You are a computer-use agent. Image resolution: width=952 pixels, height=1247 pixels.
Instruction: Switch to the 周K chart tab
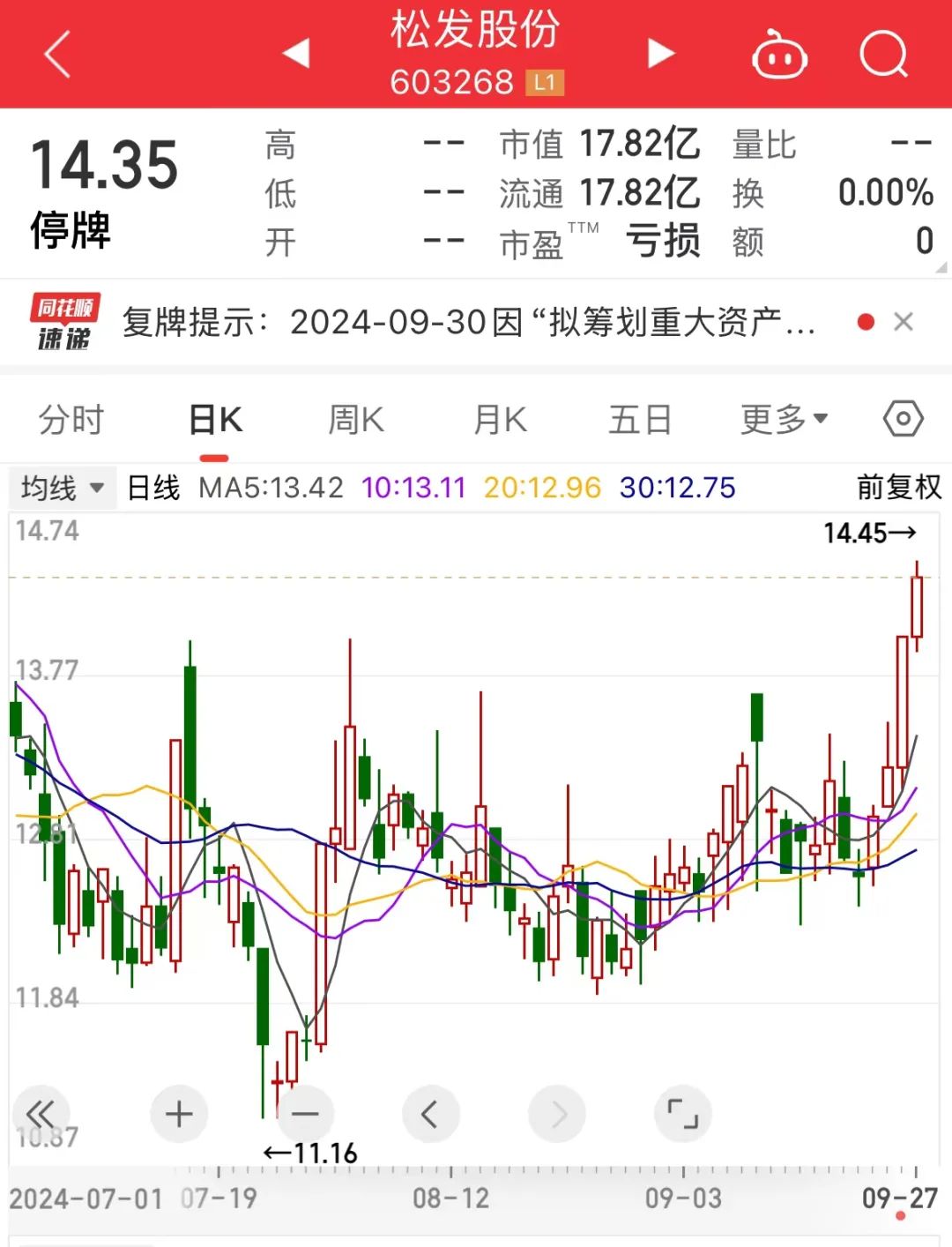[x=356, y=420]
